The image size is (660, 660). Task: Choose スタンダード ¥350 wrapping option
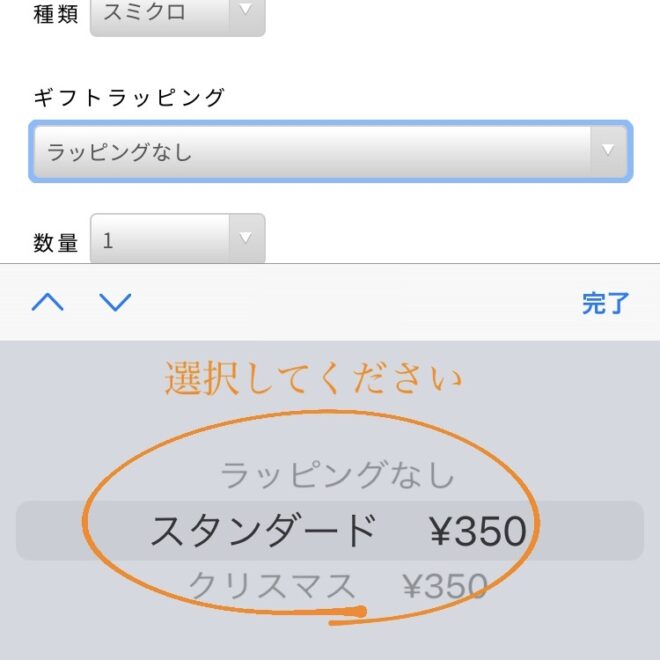(x=337, y=531)
